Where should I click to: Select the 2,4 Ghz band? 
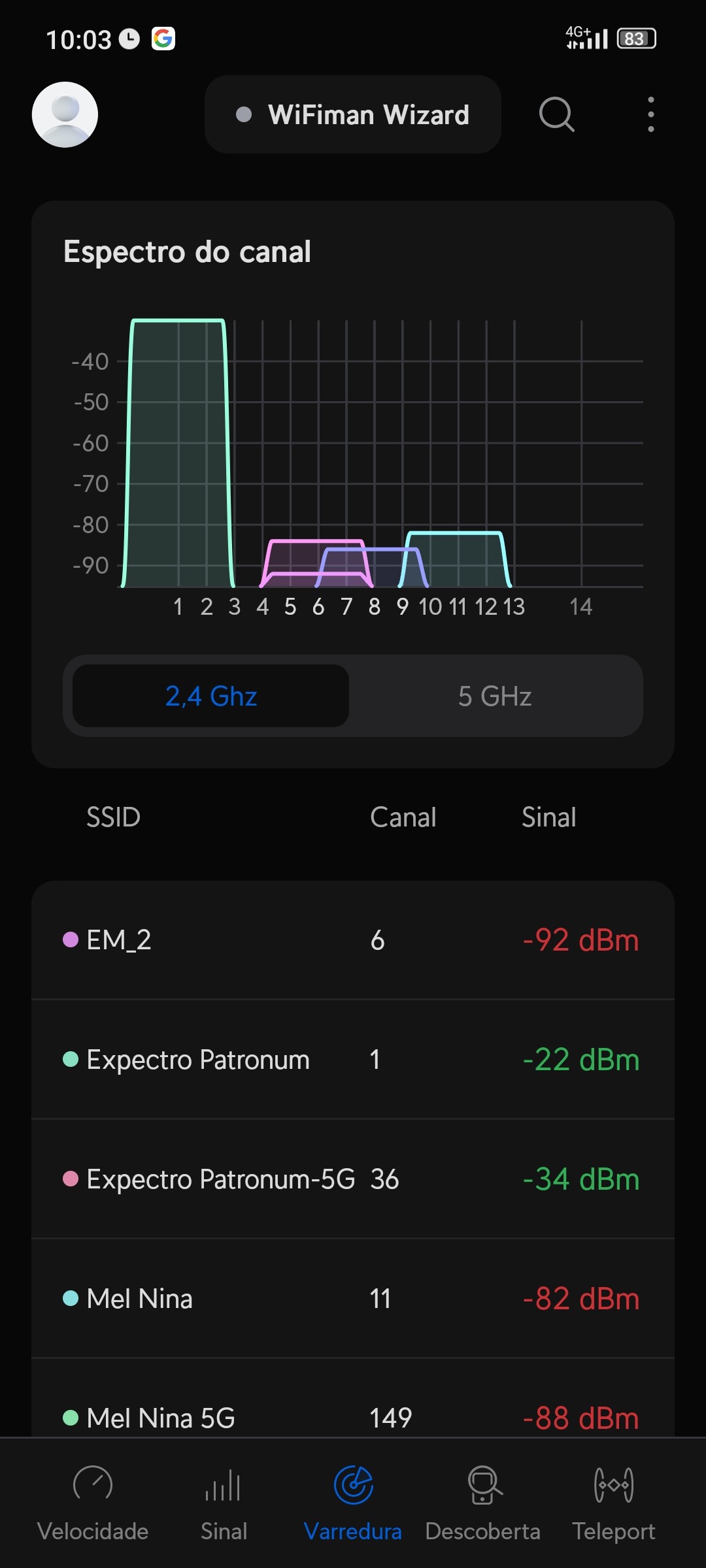click(x=210, y=696)
